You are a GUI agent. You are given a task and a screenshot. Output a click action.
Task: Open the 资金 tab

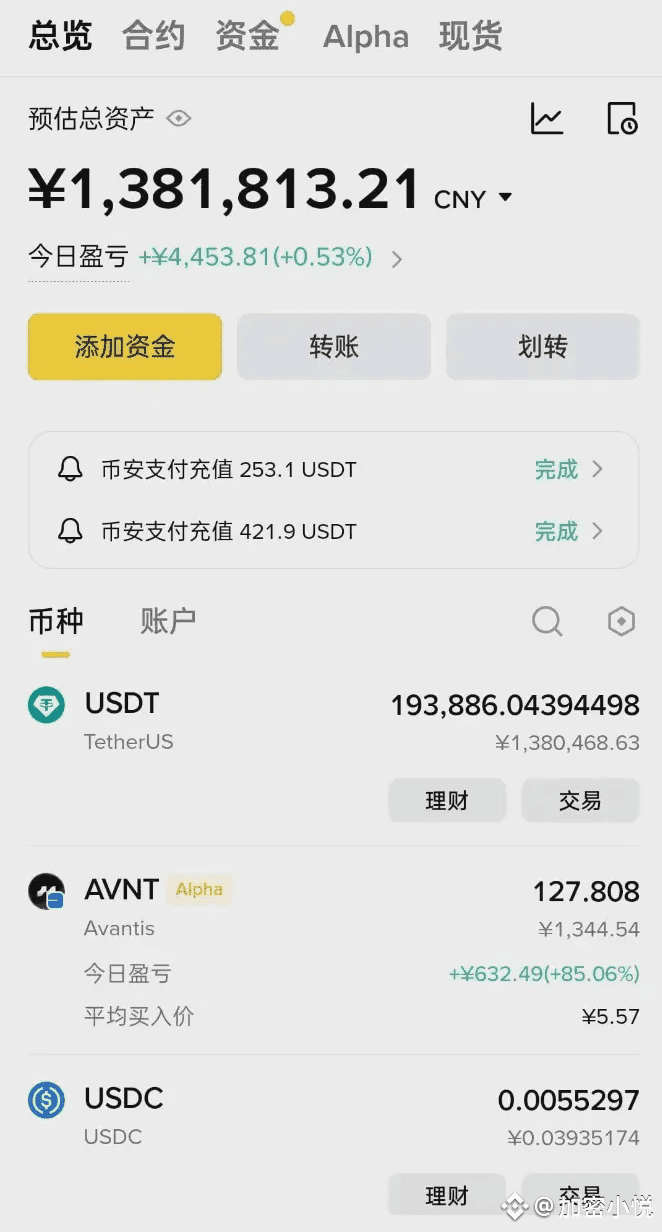[247, 37]
